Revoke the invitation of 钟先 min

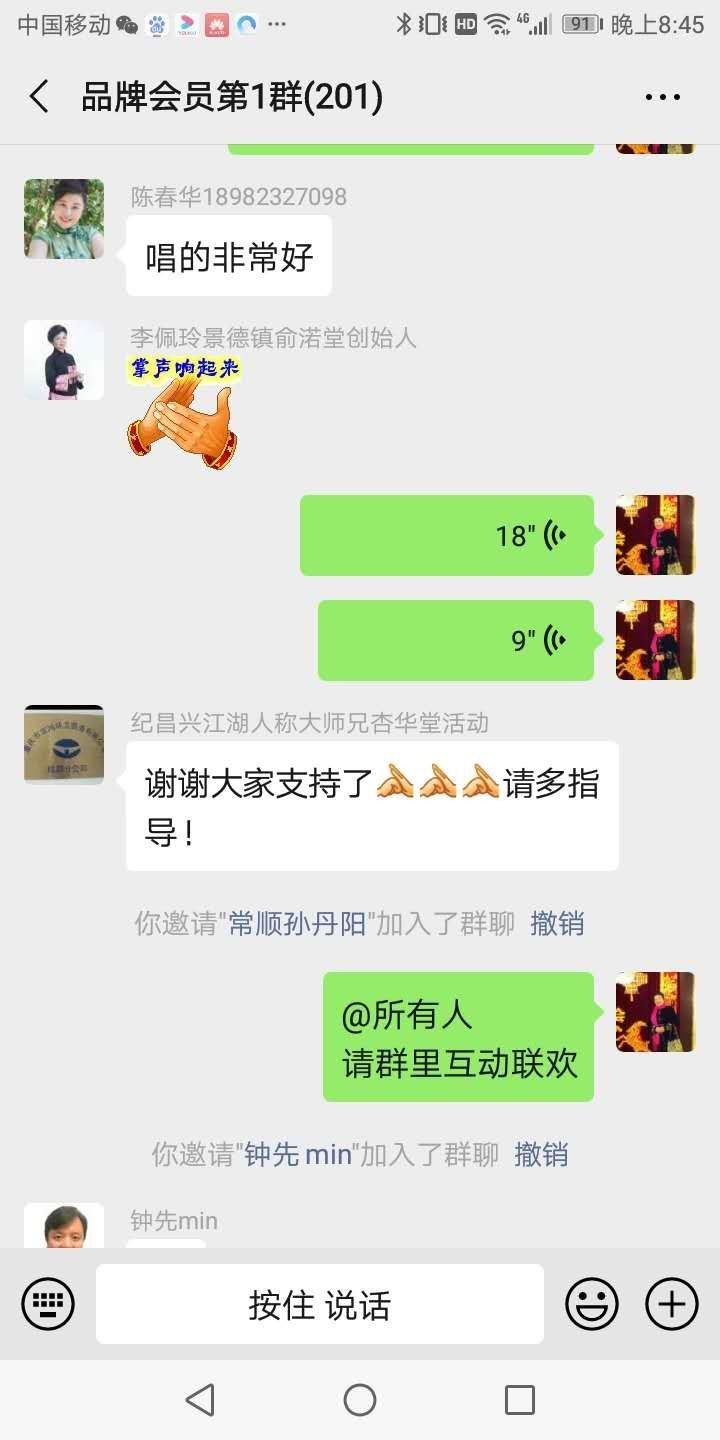pos(541,1155)
